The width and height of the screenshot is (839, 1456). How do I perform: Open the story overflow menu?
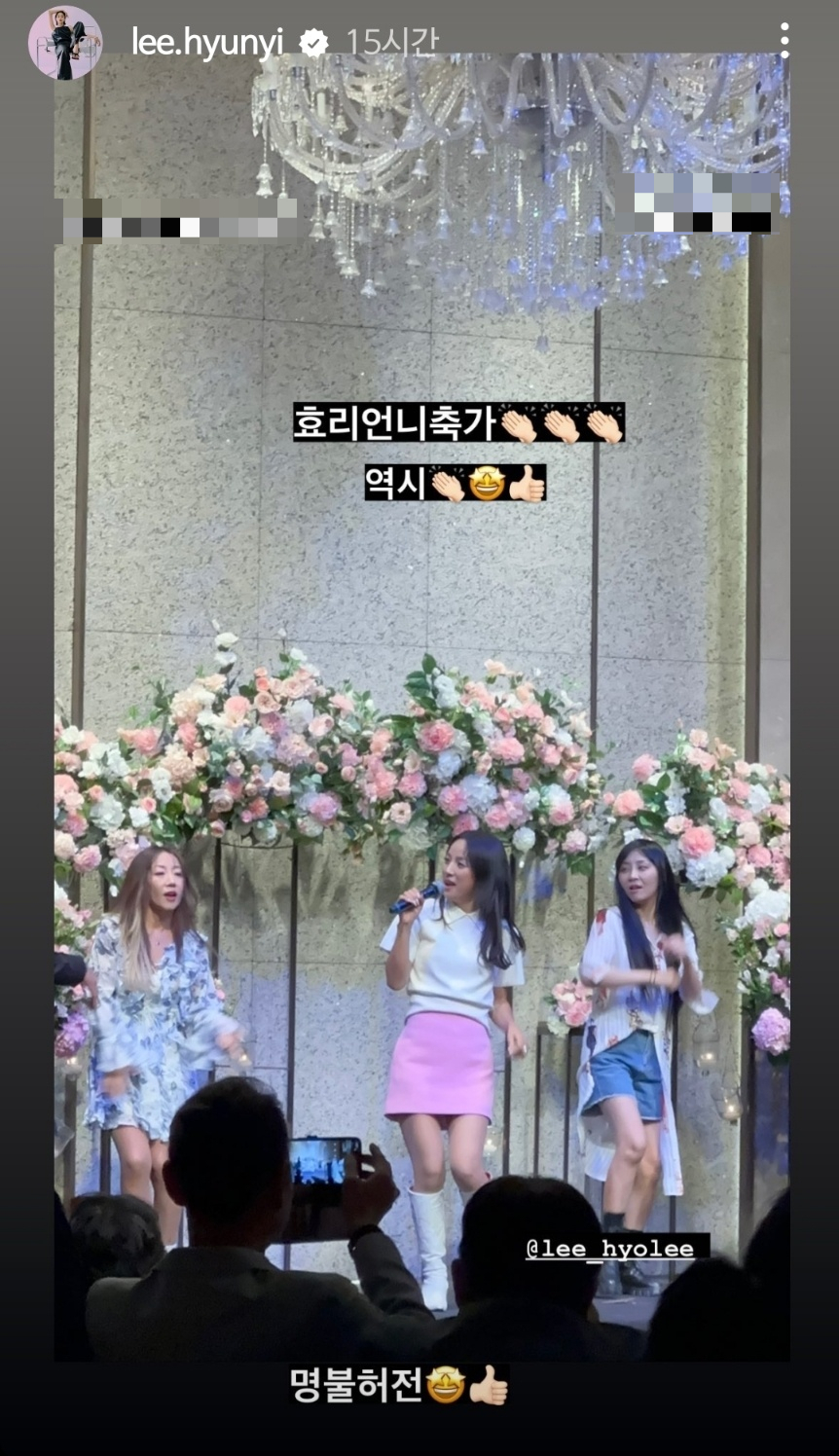784,41
